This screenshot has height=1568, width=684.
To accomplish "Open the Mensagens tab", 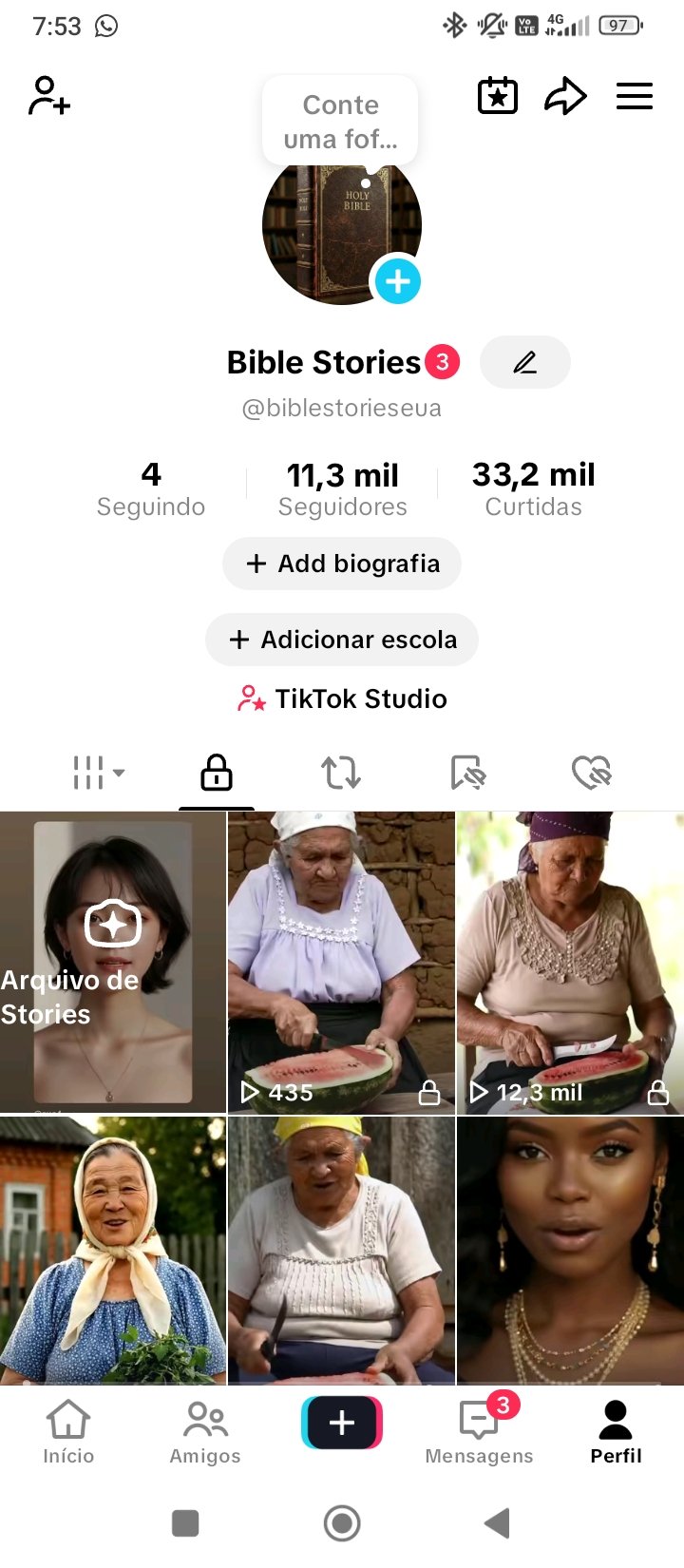I will click(x=479, y=1431).
